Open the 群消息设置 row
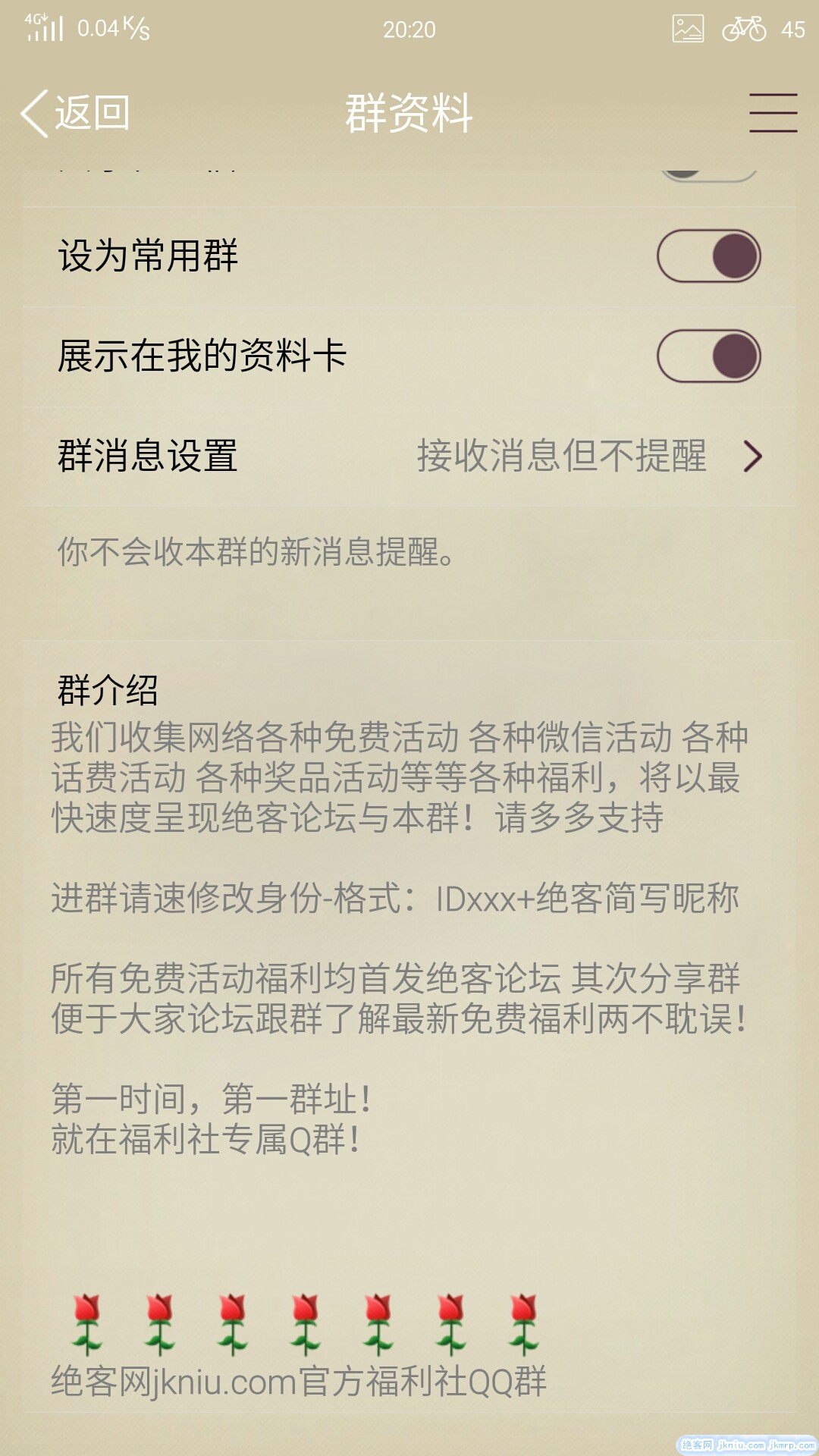This screenshot has height=1456, width=819. tap(409, 457)
